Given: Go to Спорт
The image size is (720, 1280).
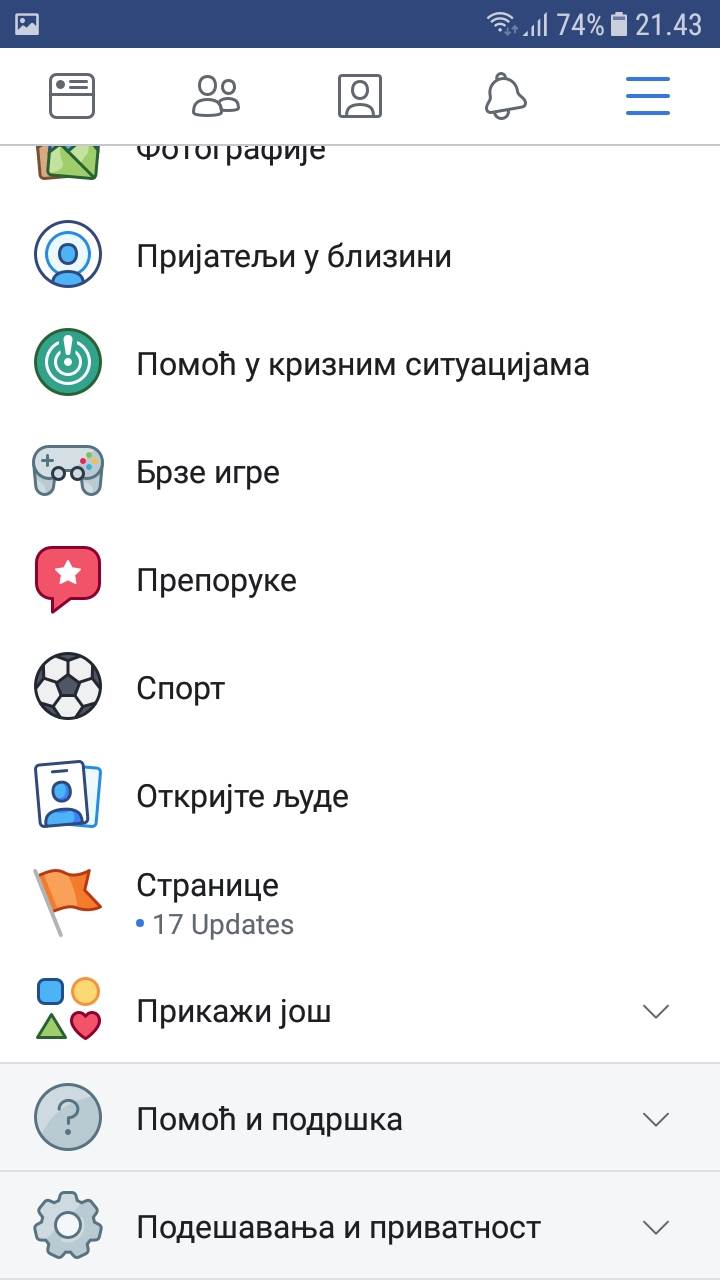Looking at the screenshot, I should [180, 689].
